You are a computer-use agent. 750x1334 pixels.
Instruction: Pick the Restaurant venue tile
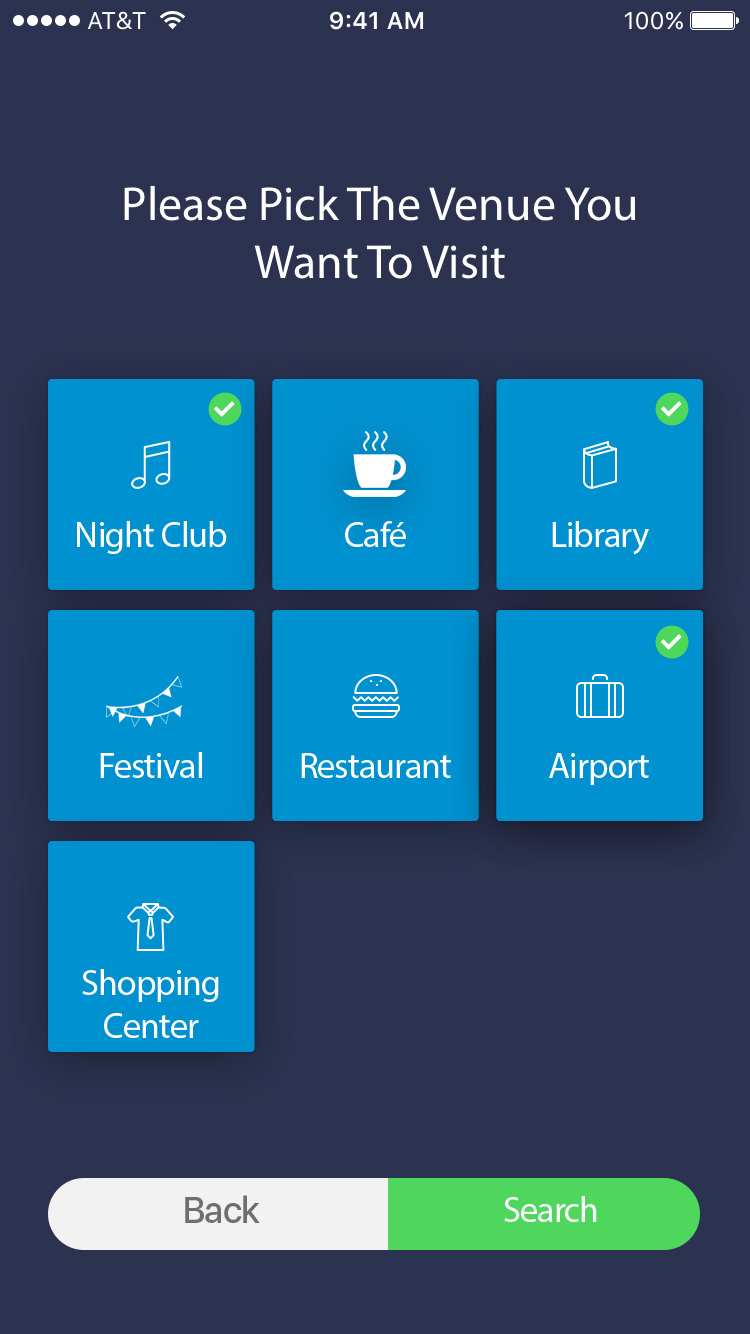point(375,716)
